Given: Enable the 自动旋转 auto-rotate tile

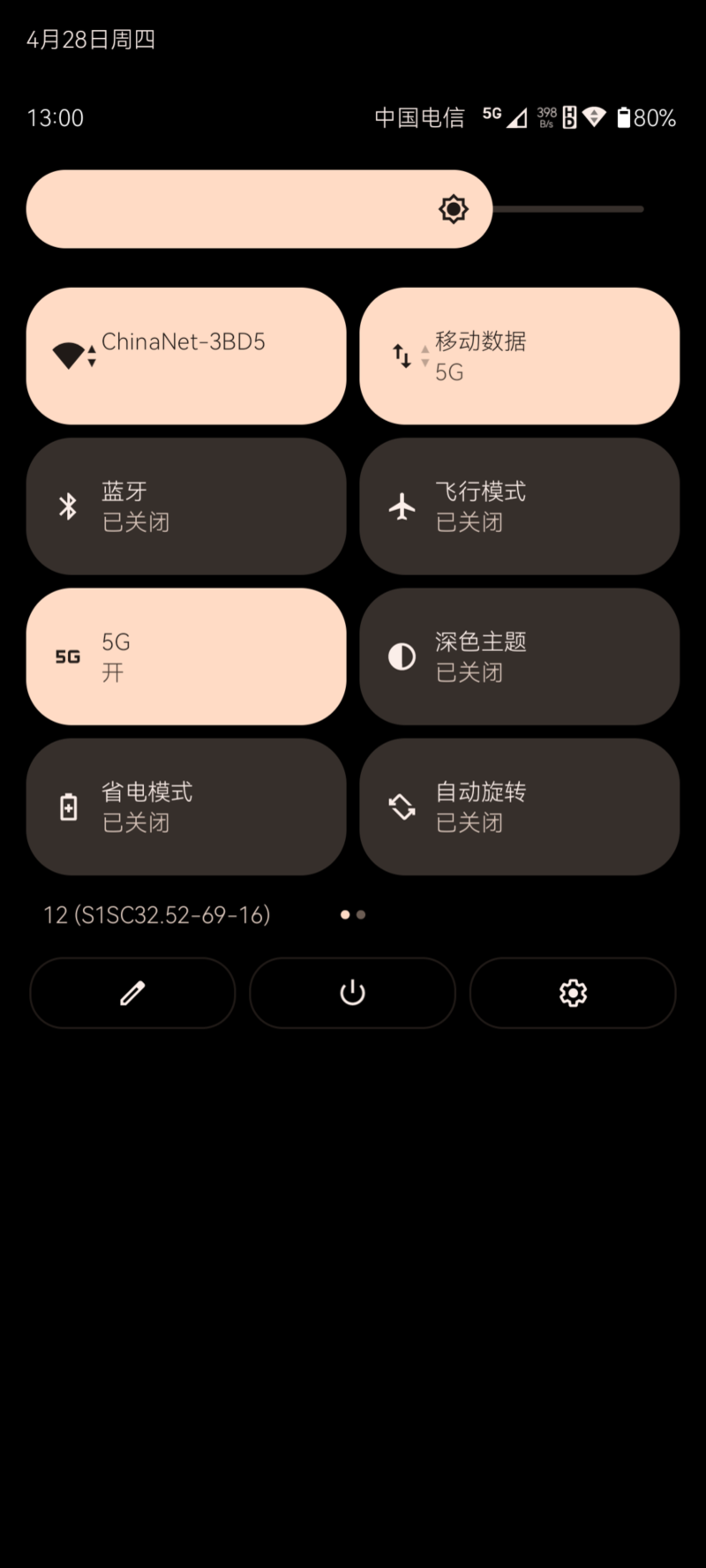Looking at the screenshot, I should tap(519, 807).
